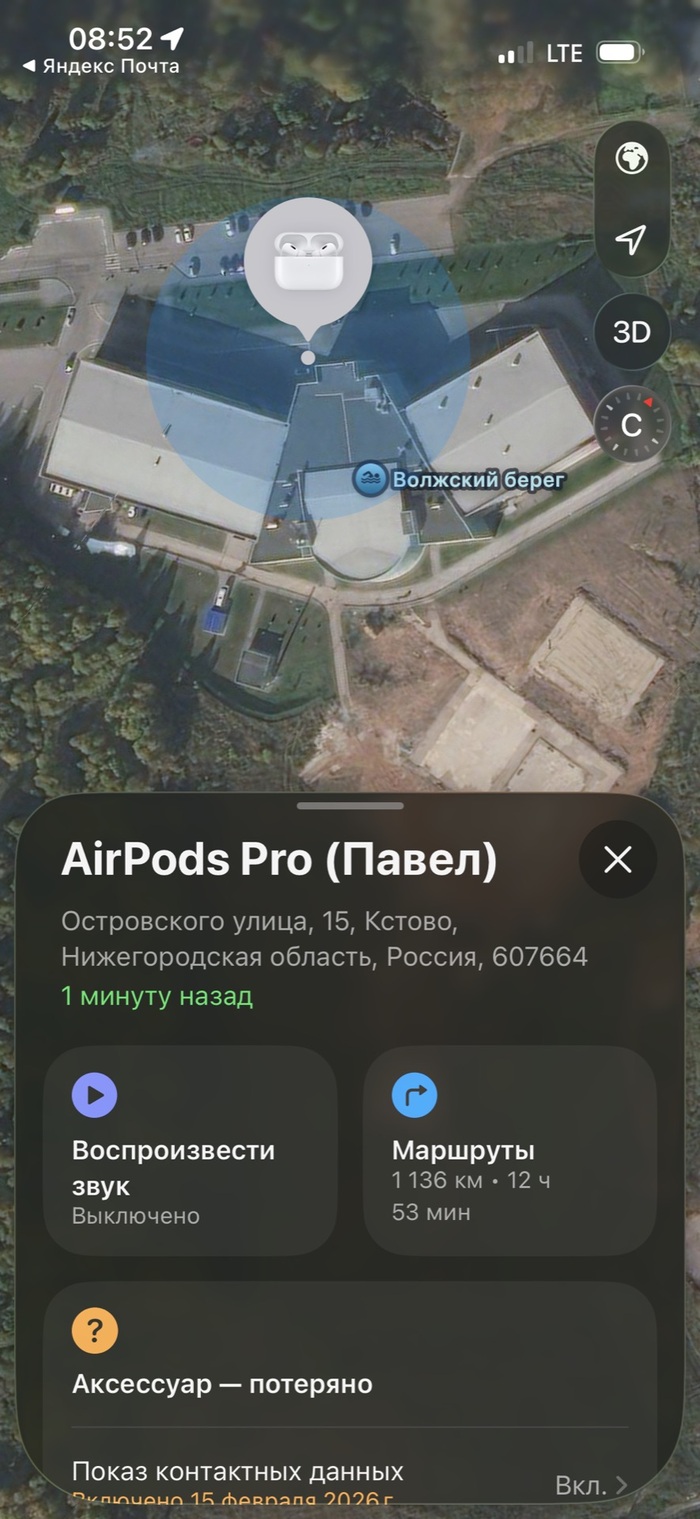Viewport: 700px width, 1519px height.
Task: Change the map view mode with globe icon
Action: [x=631, y=158]
